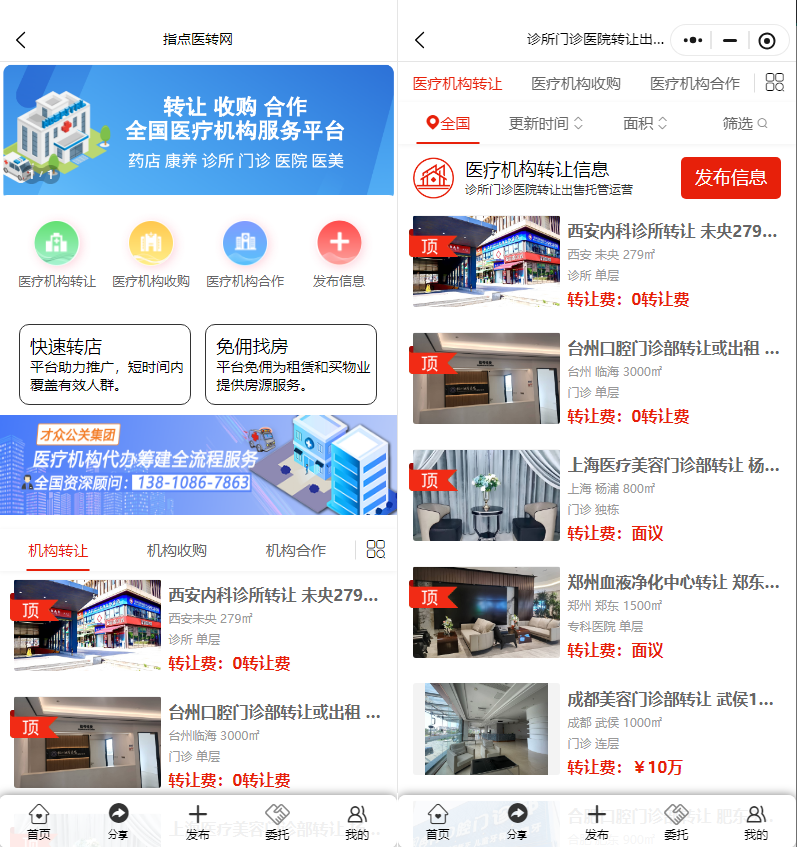This screenshot has width=797, height=847.
Task: Open the round yellow 医疗机构收购 shortcut icon
Action: click(x=151, y=243)
